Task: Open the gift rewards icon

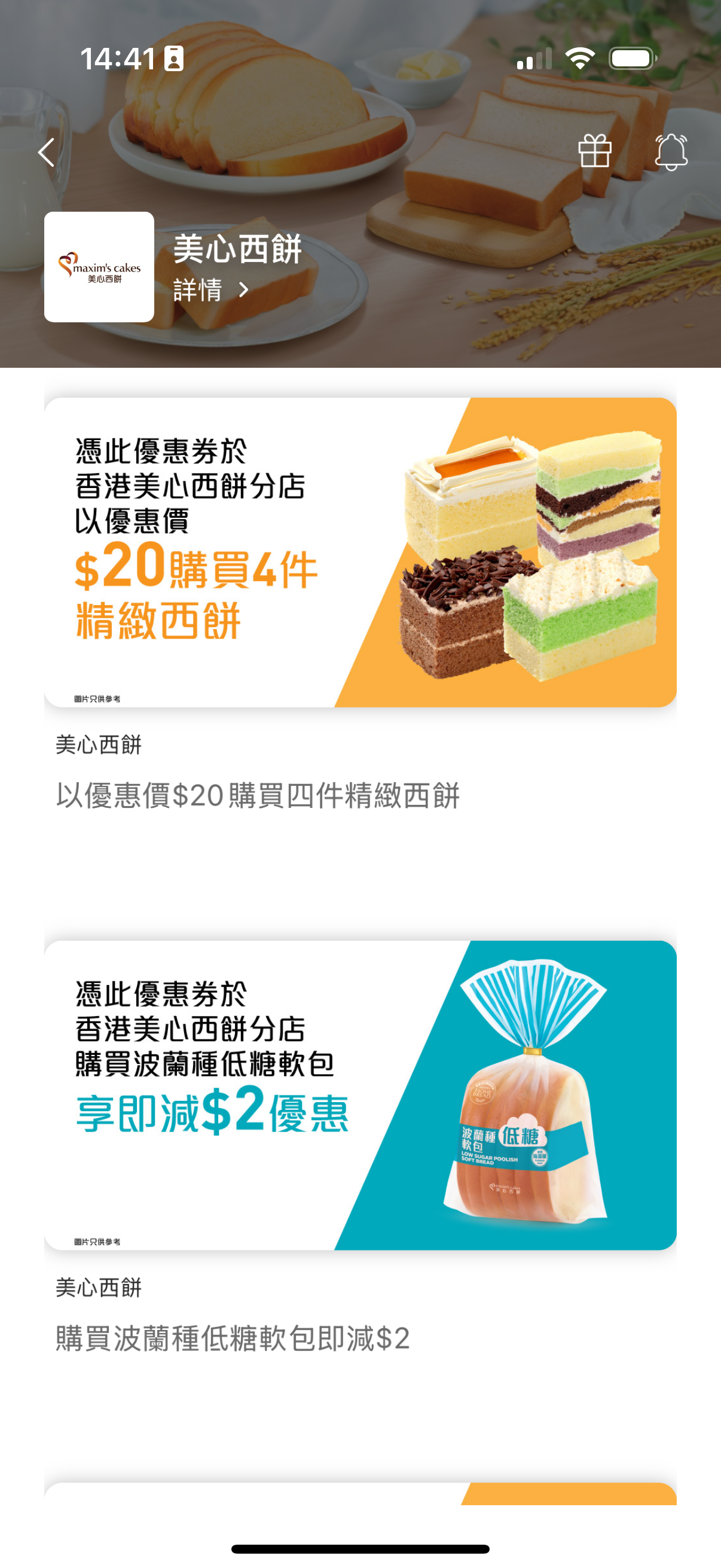Action: pyautogui.click(x=594, y=151)
